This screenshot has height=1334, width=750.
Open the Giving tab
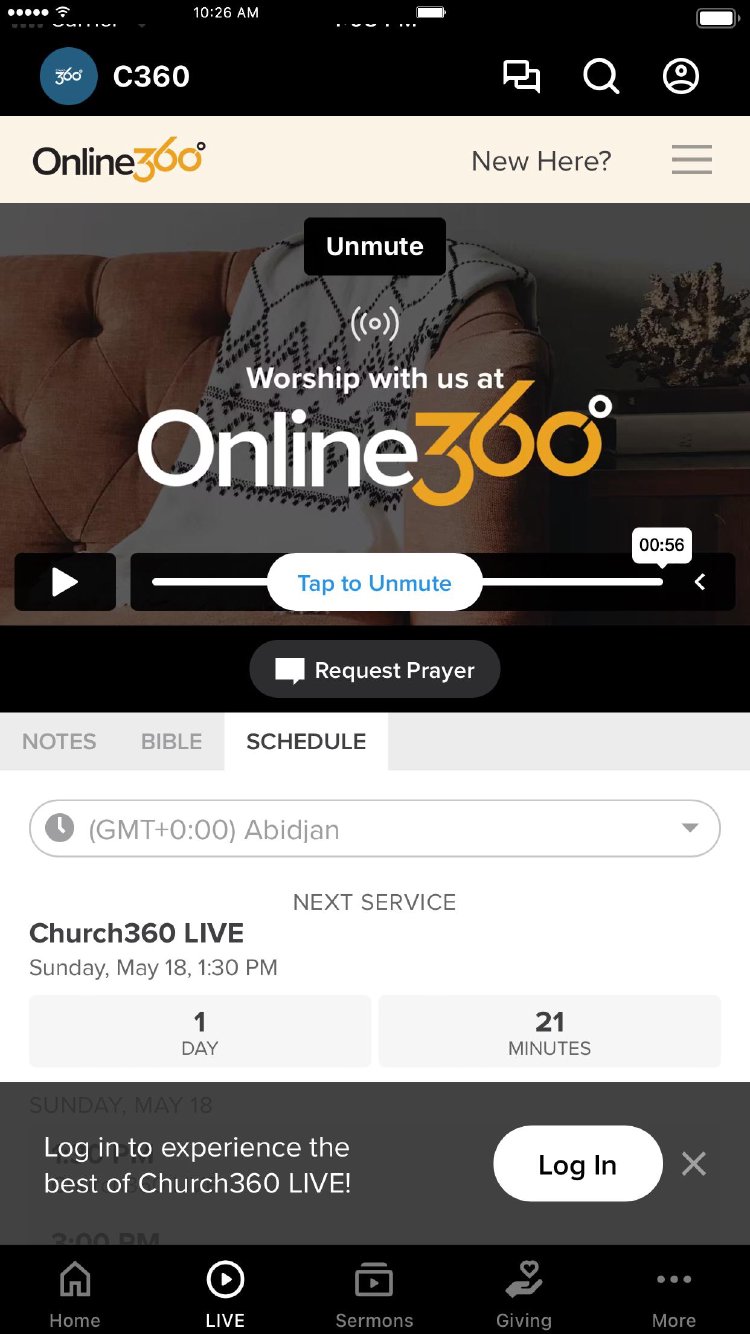pyautogui.click(x=523, y=1295)
